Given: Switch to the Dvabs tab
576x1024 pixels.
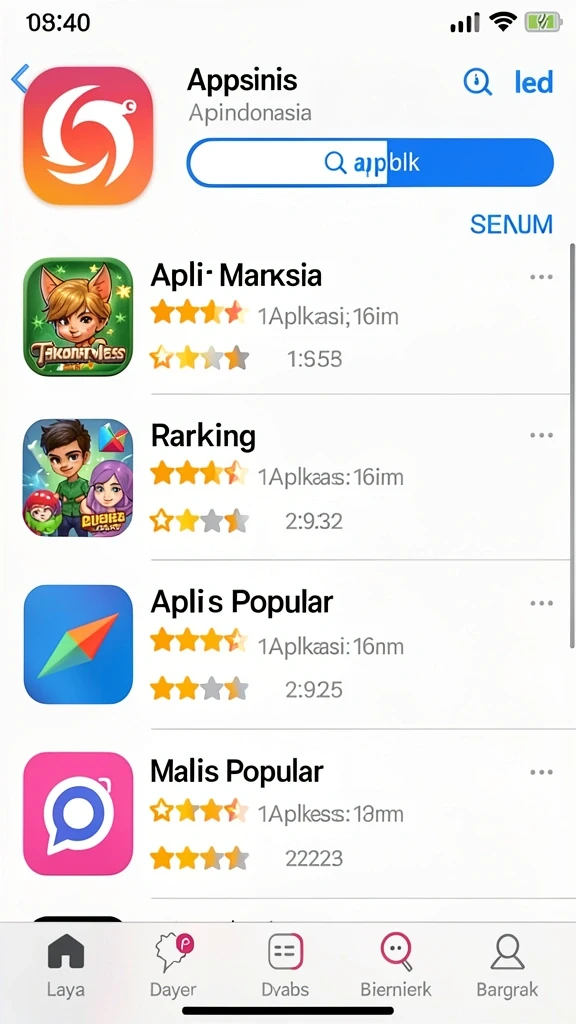Looking at the screenshot, I should tap(285, 965).
